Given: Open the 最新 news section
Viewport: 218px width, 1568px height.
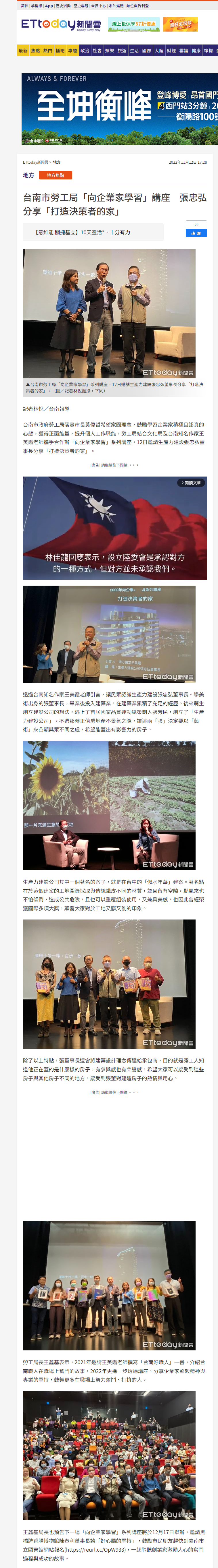Looking at the screenshot, I should [x=23, y=51].
